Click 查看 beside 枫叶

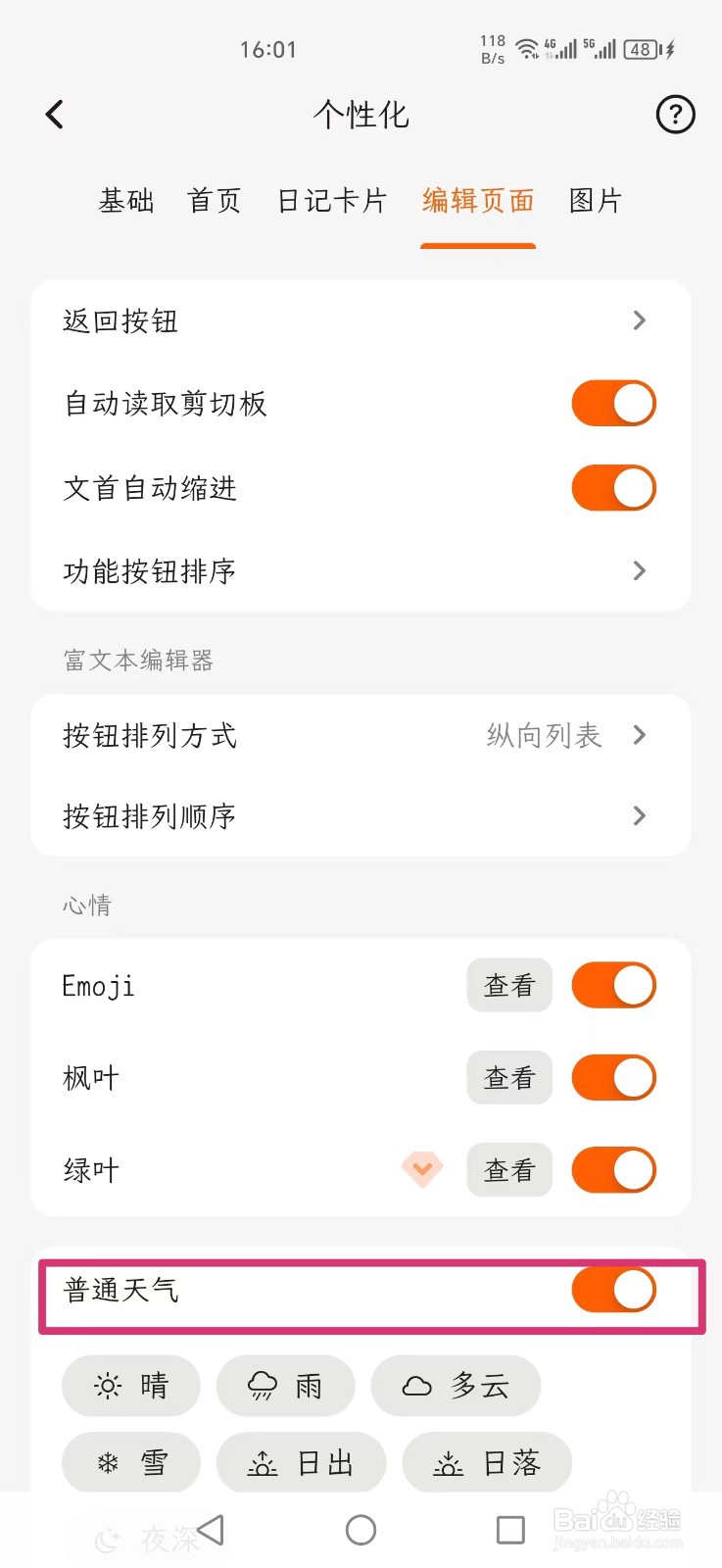tap(509, 1077)
